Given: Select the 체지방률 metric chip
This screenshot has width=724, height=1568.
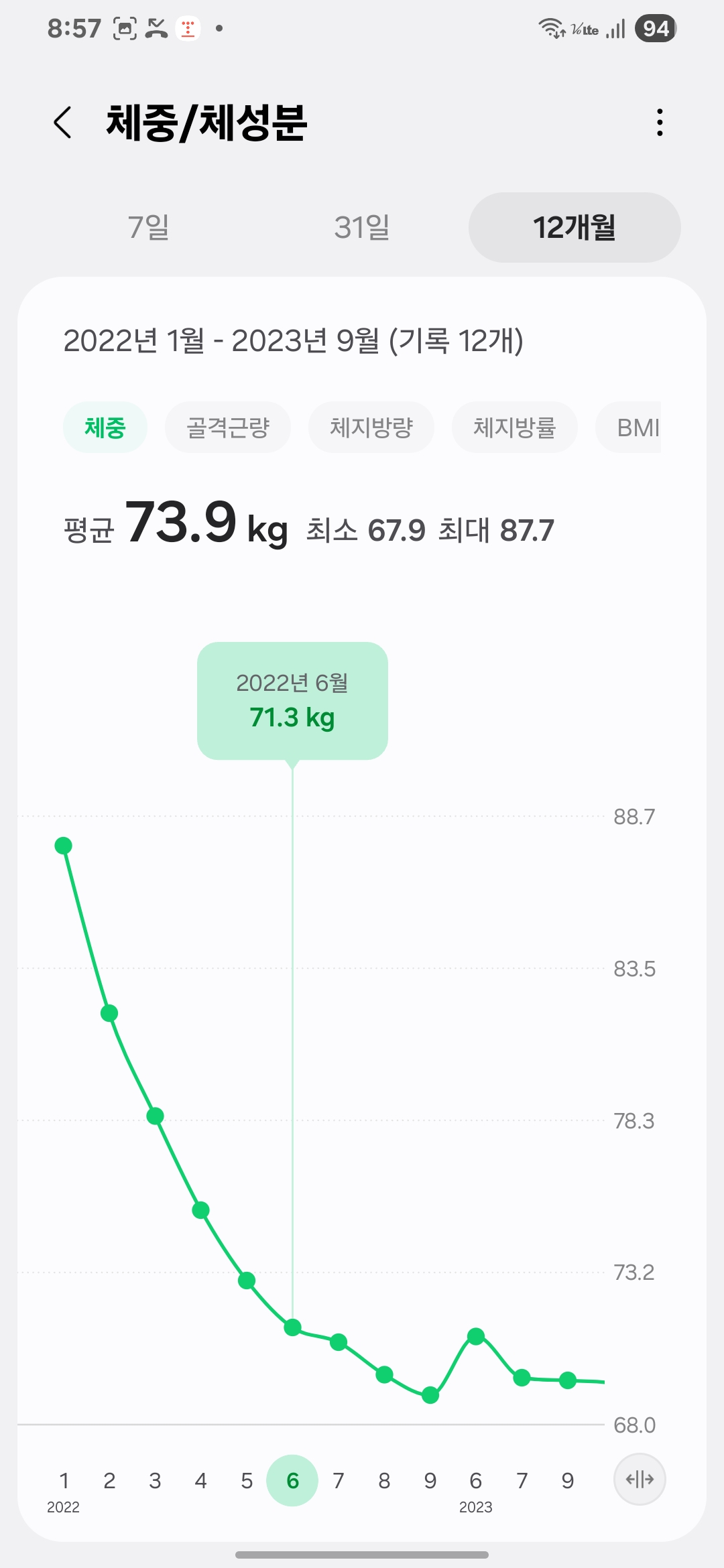Looking at the screenshot, I should [x=515, y=427].
